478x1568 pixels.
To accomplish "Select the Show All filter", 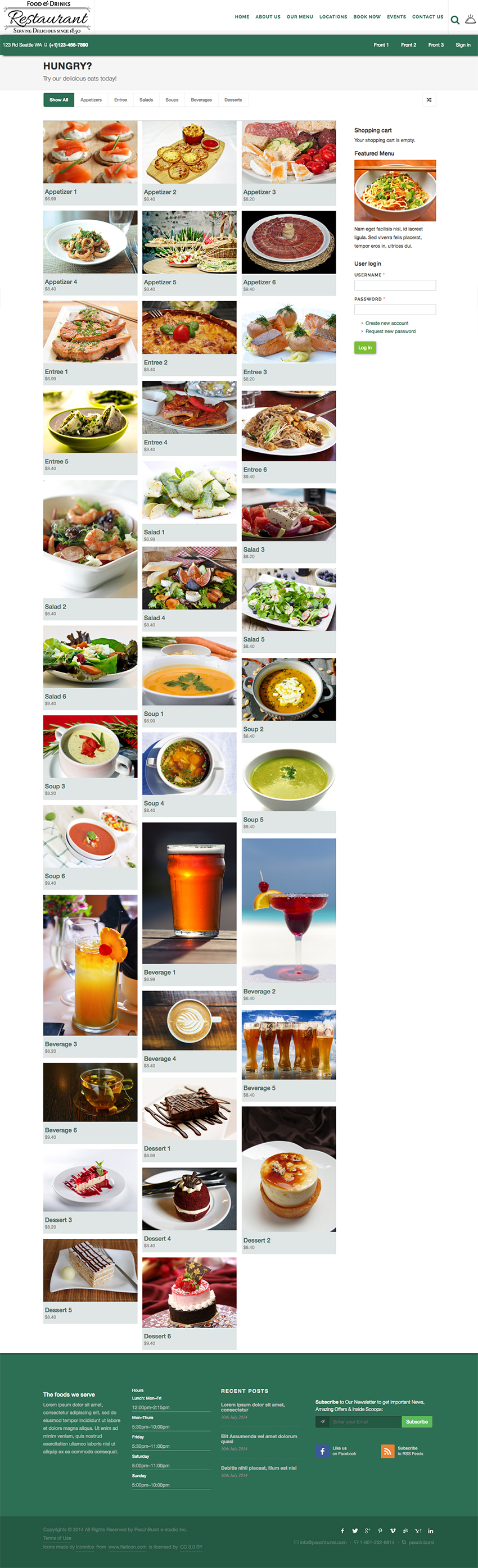I will pos(58,100).
